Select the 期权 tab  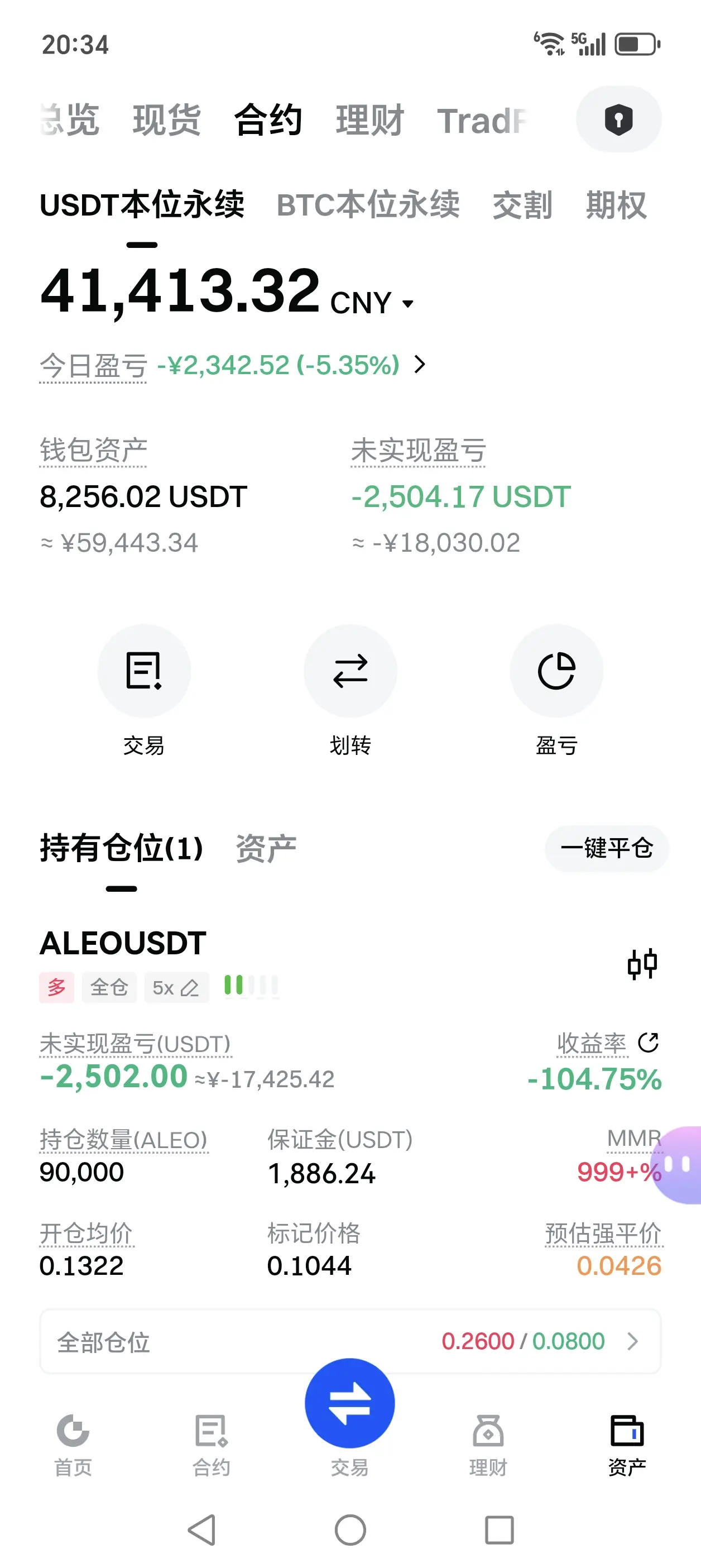[x=616, y=205]
